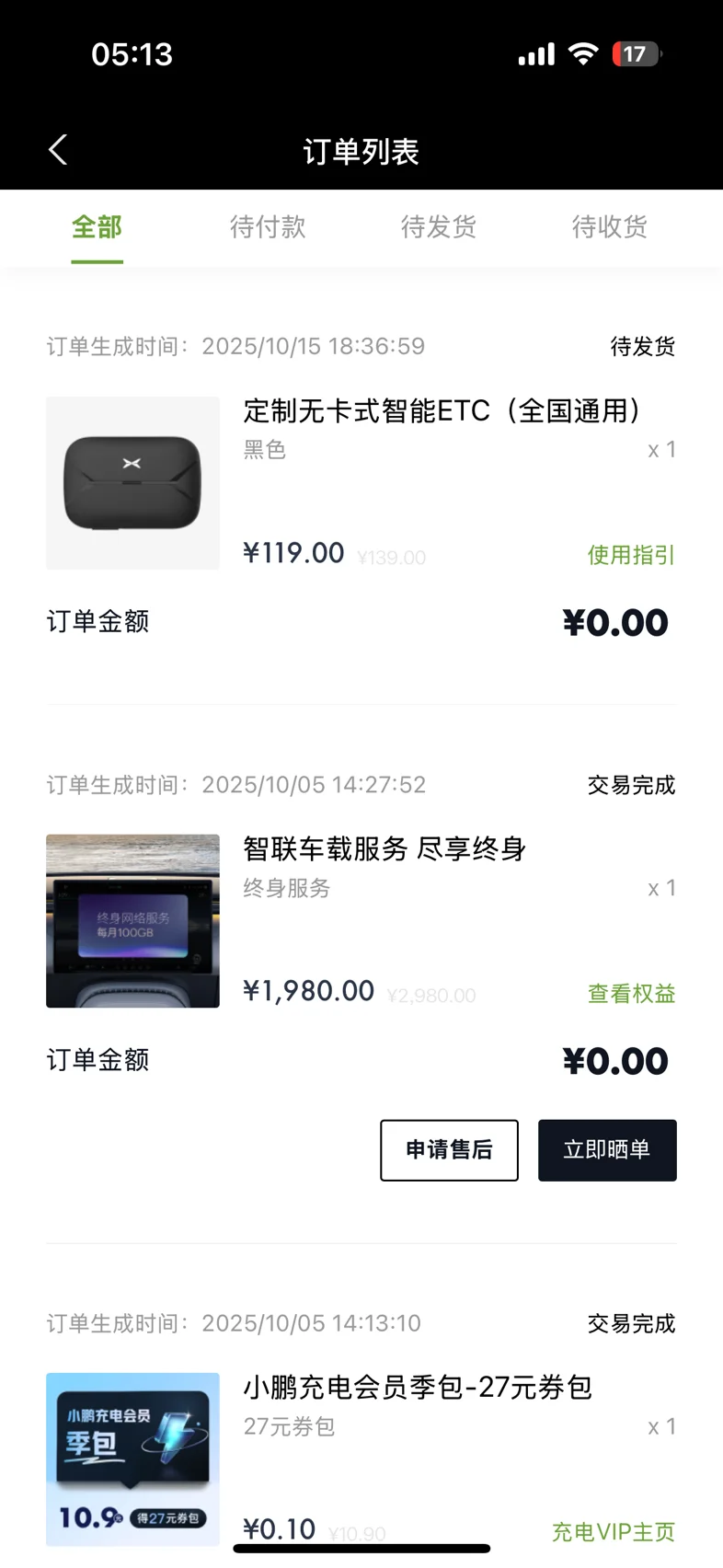723x1568 pixels.
Task: Tap the 立即晒单 button
Action: [x=607, y=1150]
